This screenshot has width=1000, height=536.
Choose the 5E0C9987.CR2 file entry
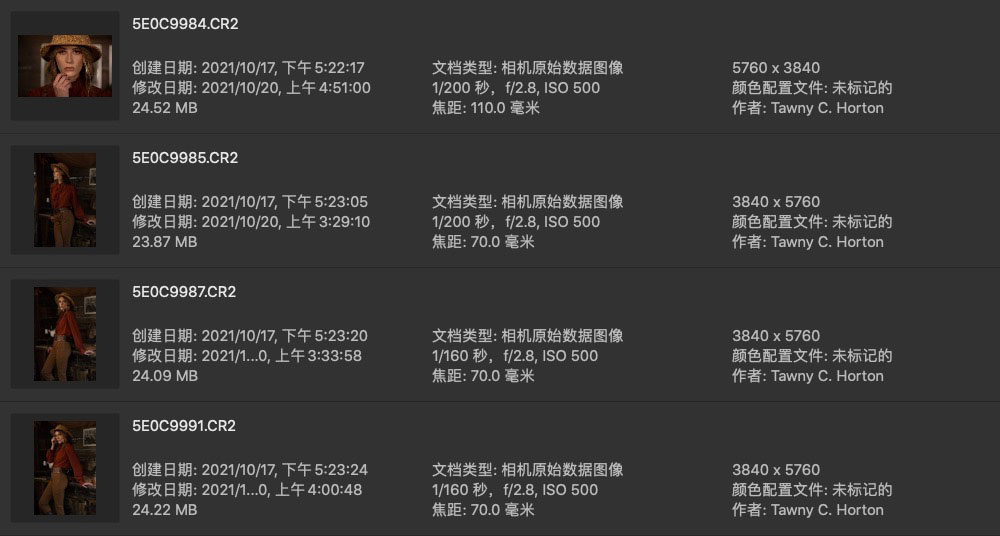click(185, 292)
